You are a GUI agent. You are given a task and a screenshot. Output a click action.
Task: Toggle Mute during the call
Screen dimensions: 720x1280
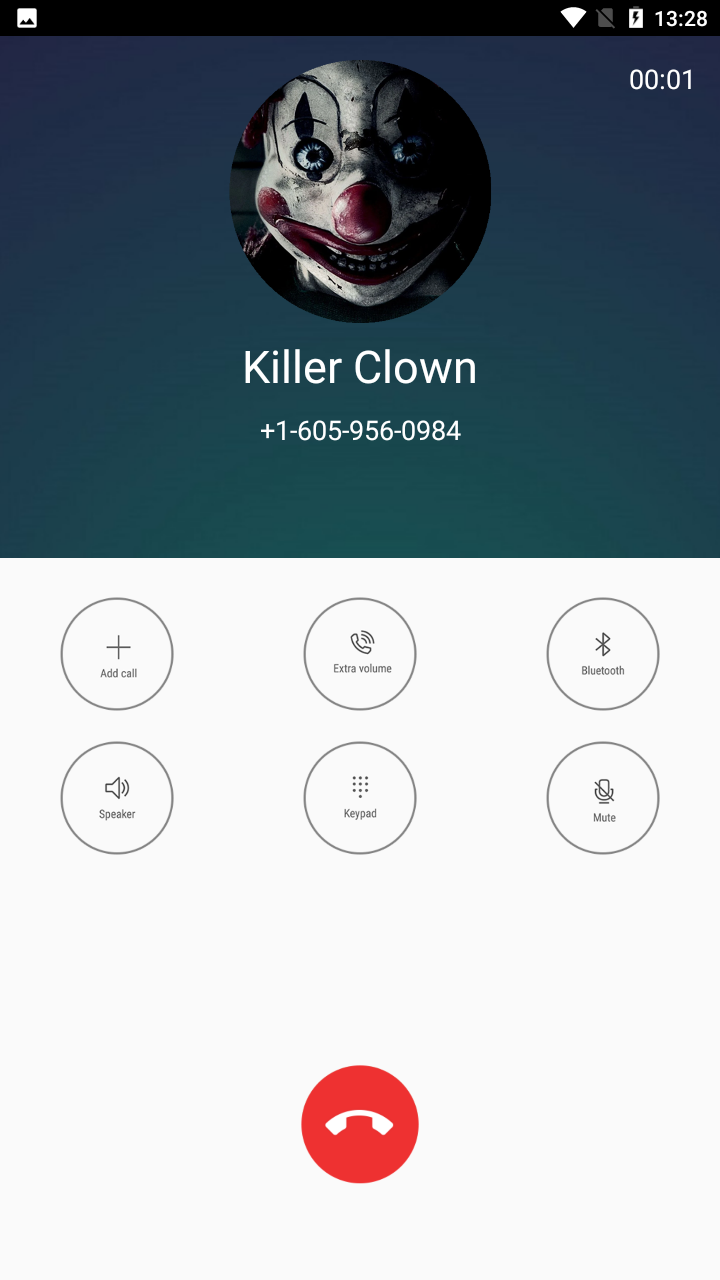point(603,797)
